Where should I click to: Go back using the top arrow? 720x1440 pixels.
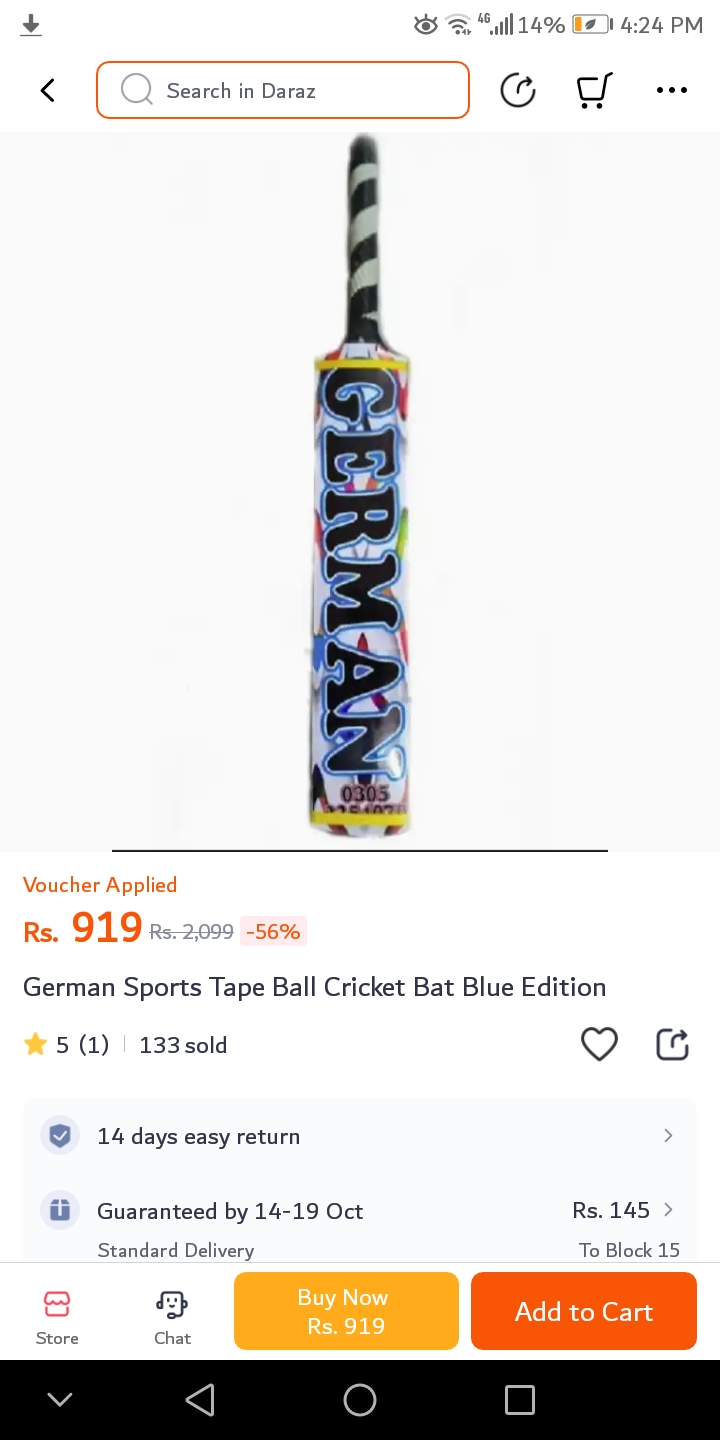pyautogui.click(x=47, y=91)
